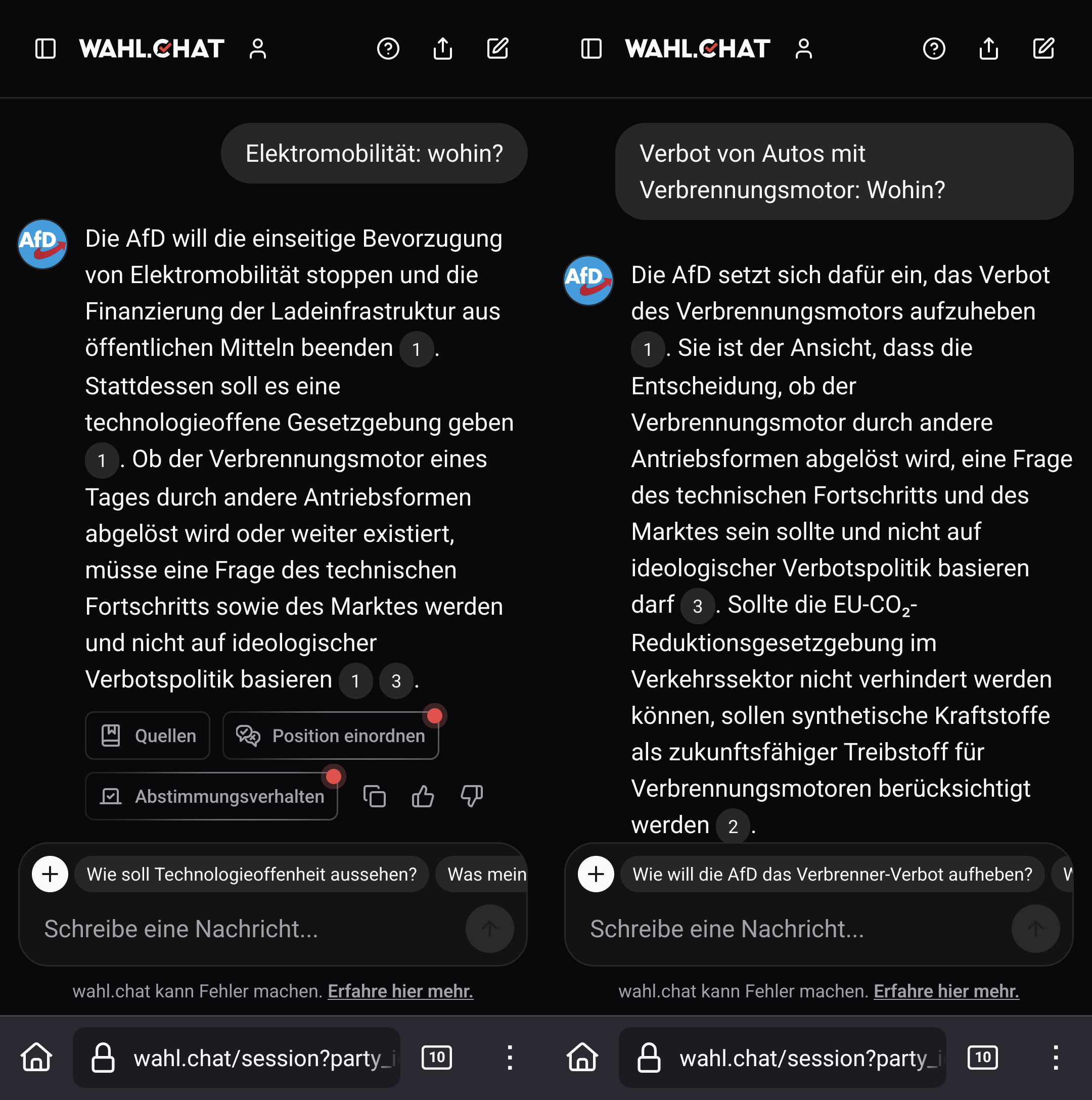The image size is (1092, 1100).
Task: Copy the AfD Elektromobilität answer
Action: point(375,796)
